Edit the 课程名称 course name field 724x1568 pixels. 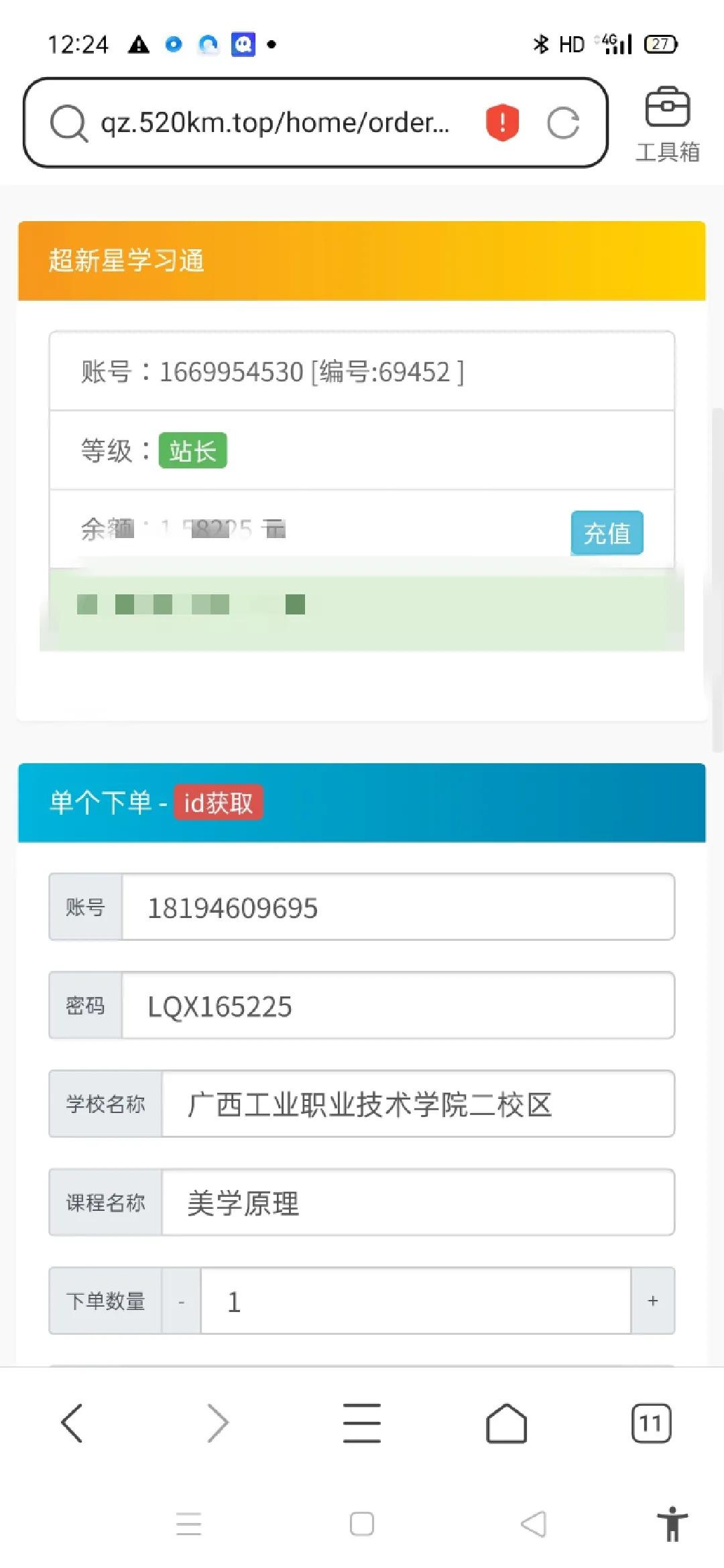pyautogui.click(x=417, y=1203)
